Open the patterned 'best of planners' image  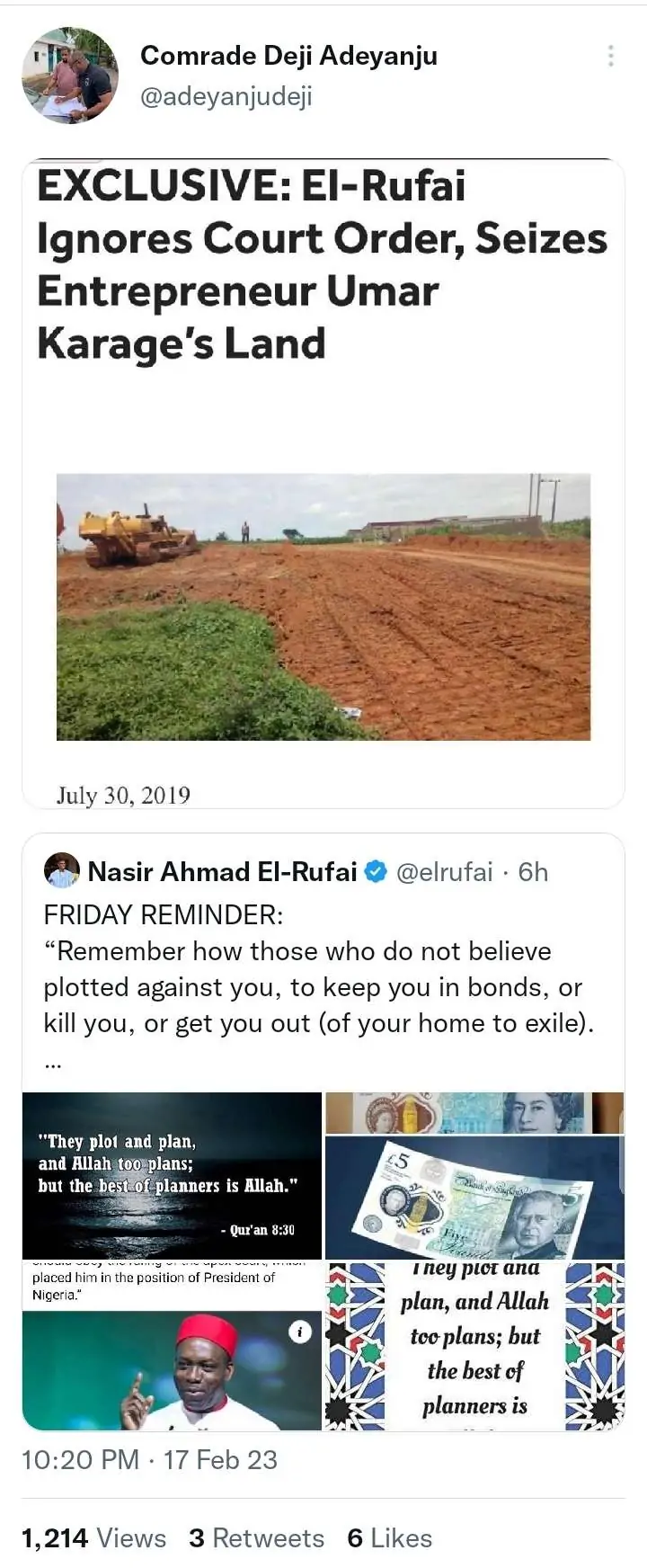(474, 1346)
